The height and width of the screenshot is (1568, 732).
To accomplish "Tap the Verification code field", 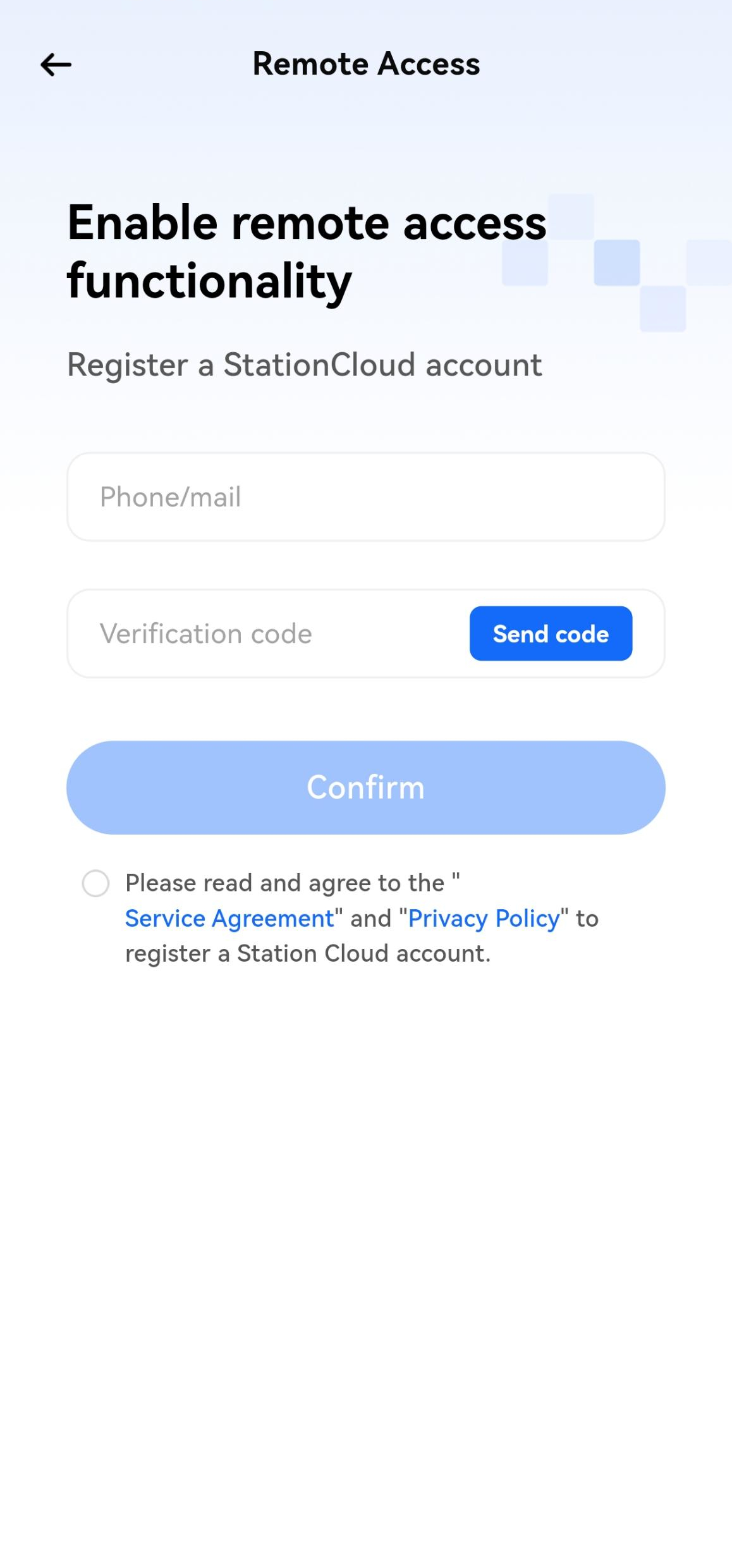I will [265, 634].
